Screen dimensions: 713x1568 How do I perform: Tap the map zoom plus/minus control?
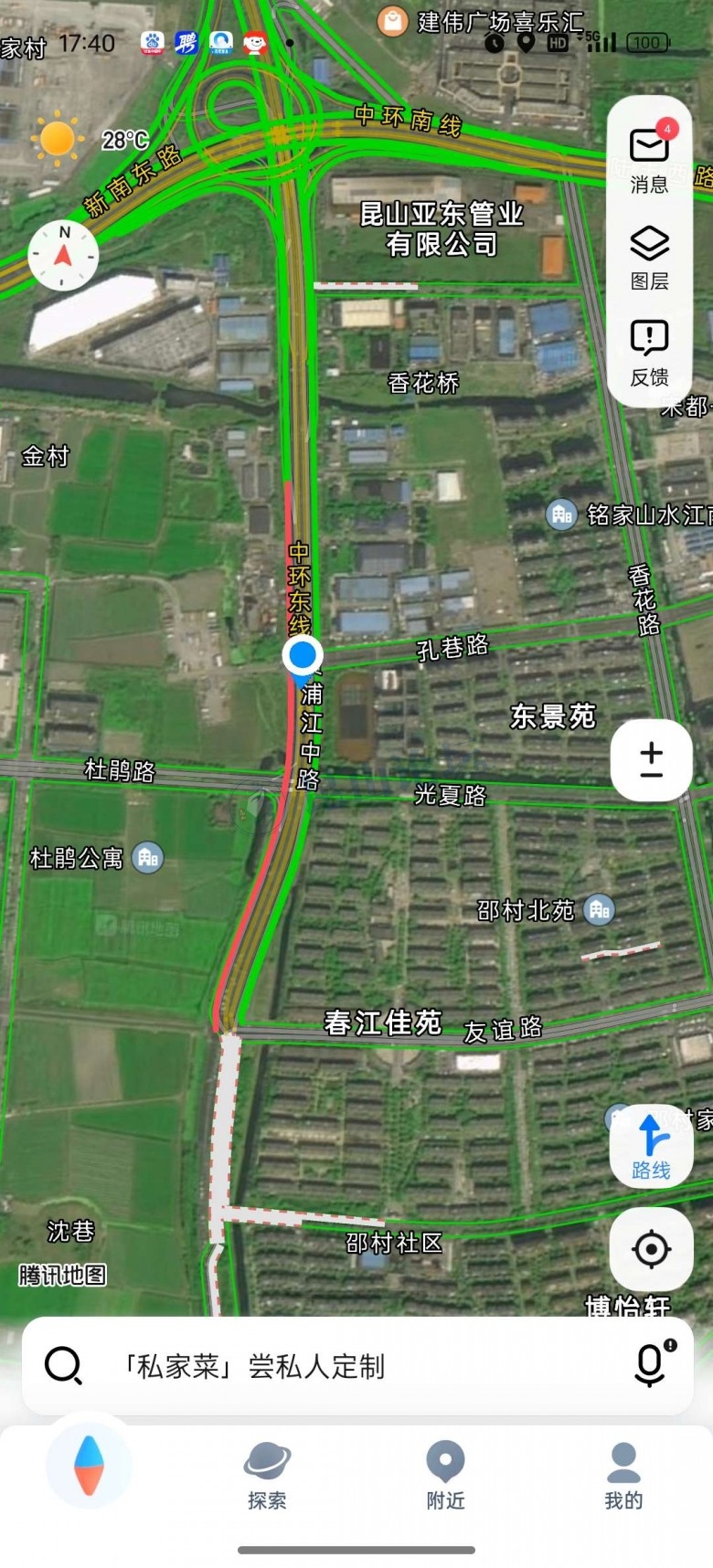pyautogui.click(x=651, y=759)
